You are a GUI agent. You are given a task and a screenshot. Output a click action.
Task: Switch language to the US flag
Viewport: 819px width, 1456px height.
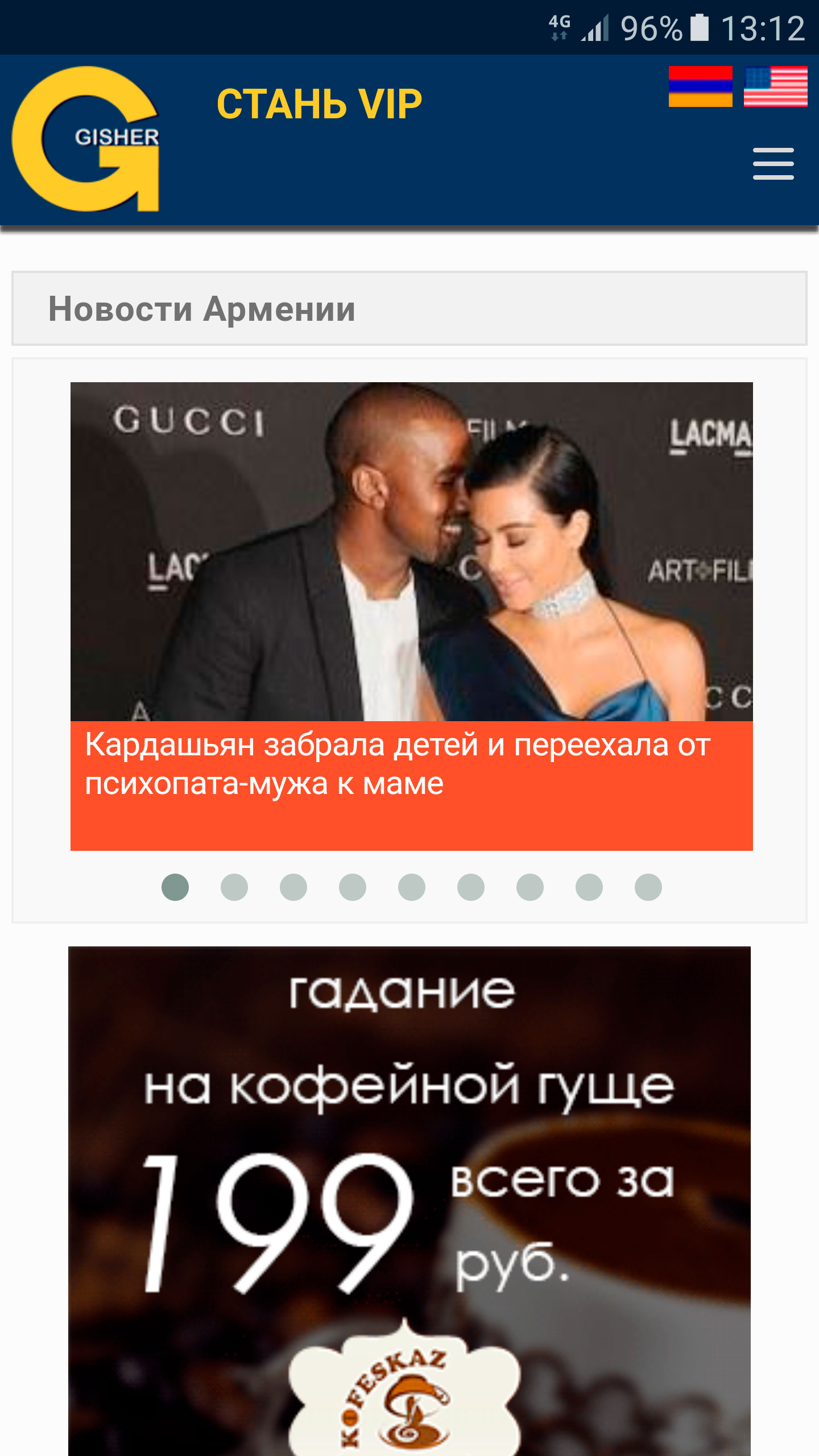775,86
